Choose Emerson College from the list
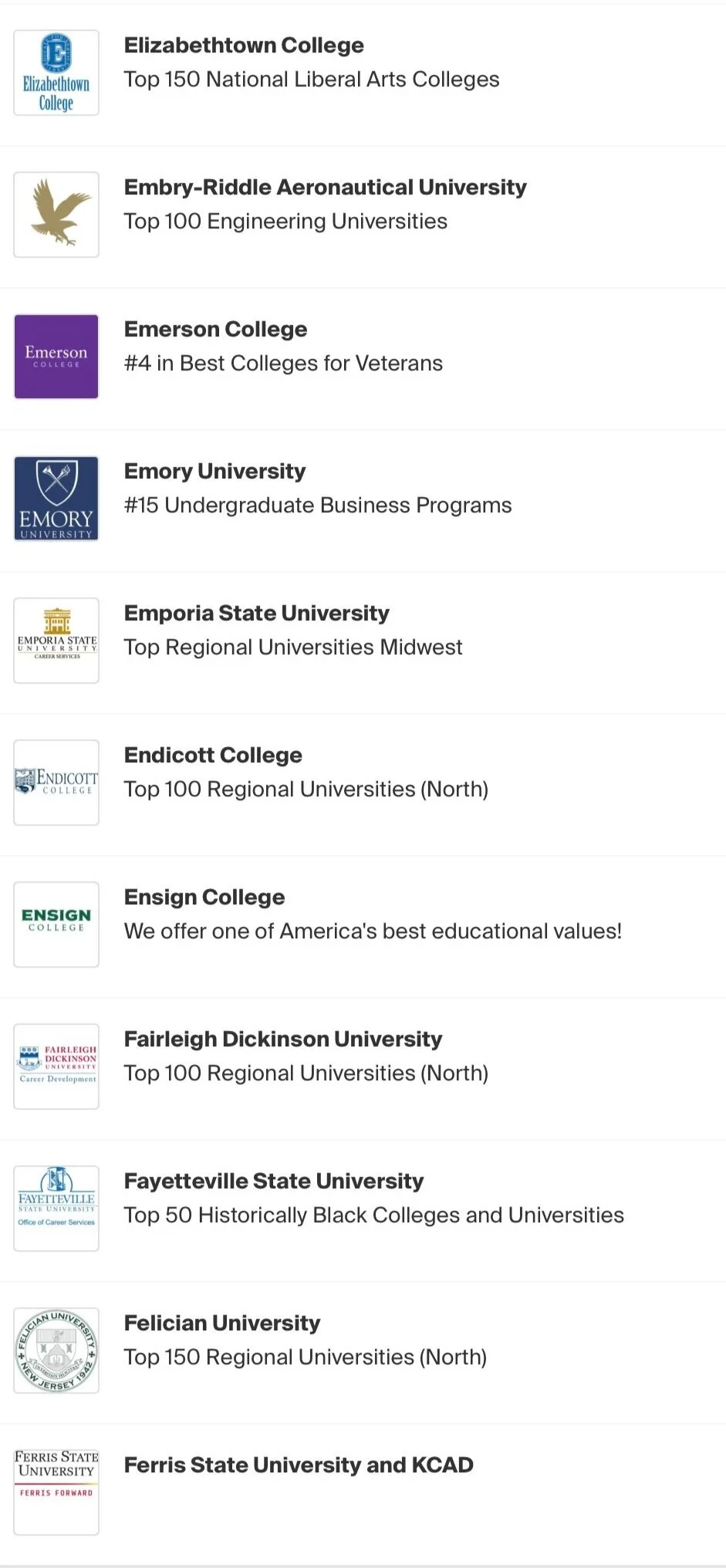 (215, 330)
